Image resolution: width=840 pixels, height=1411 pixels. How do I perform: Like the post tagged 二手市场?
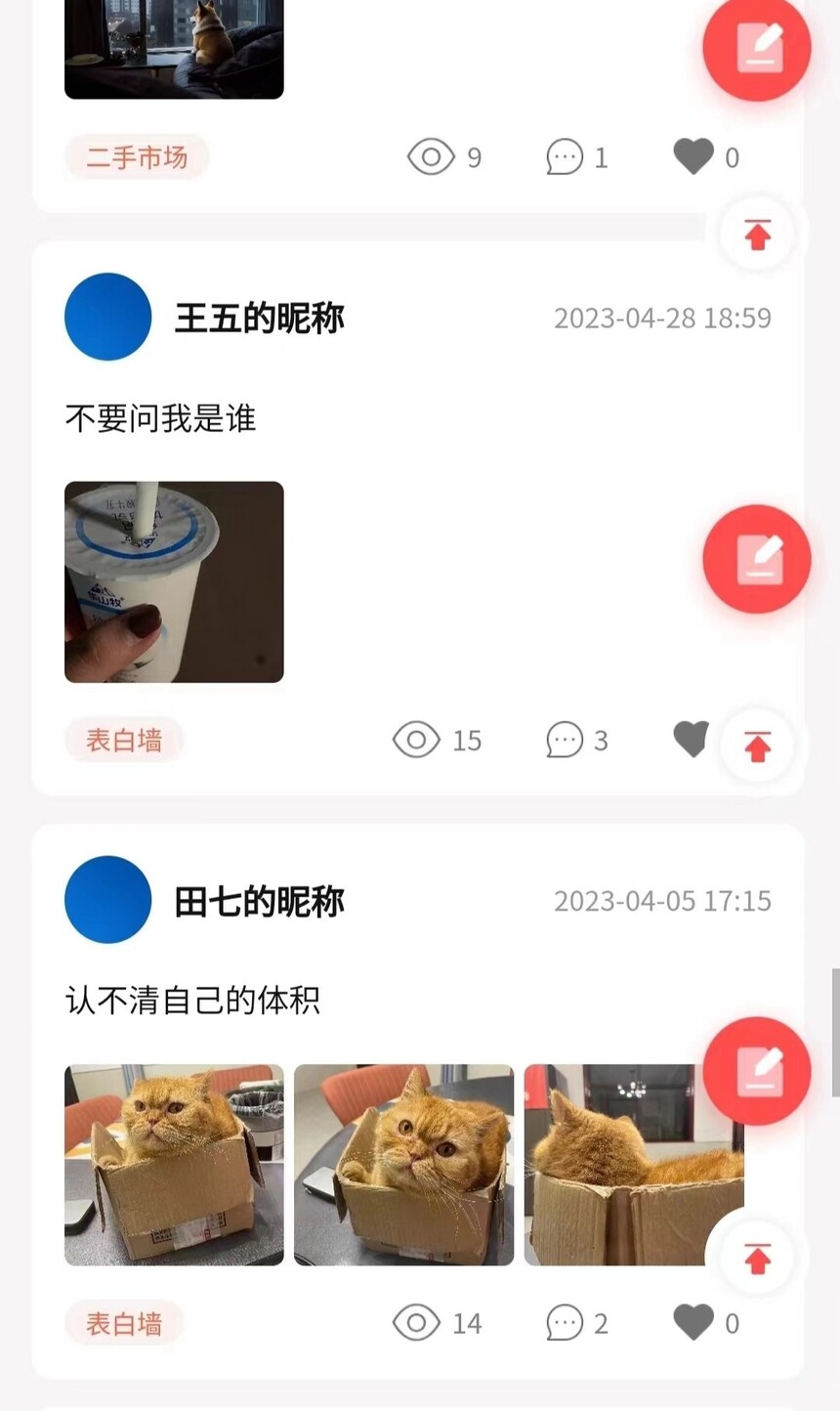[x=694, y=156]
